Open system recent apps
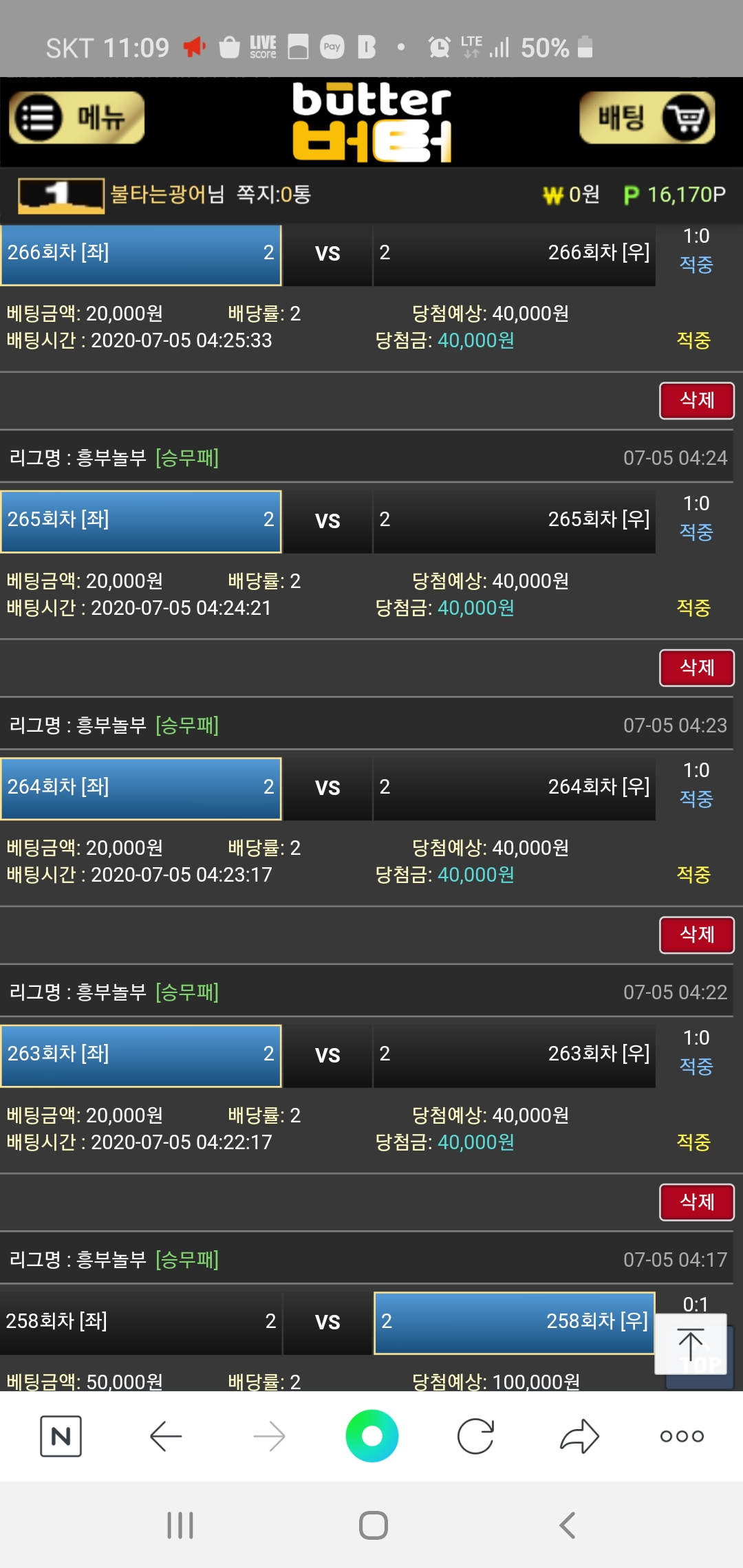 [180, 1525]
